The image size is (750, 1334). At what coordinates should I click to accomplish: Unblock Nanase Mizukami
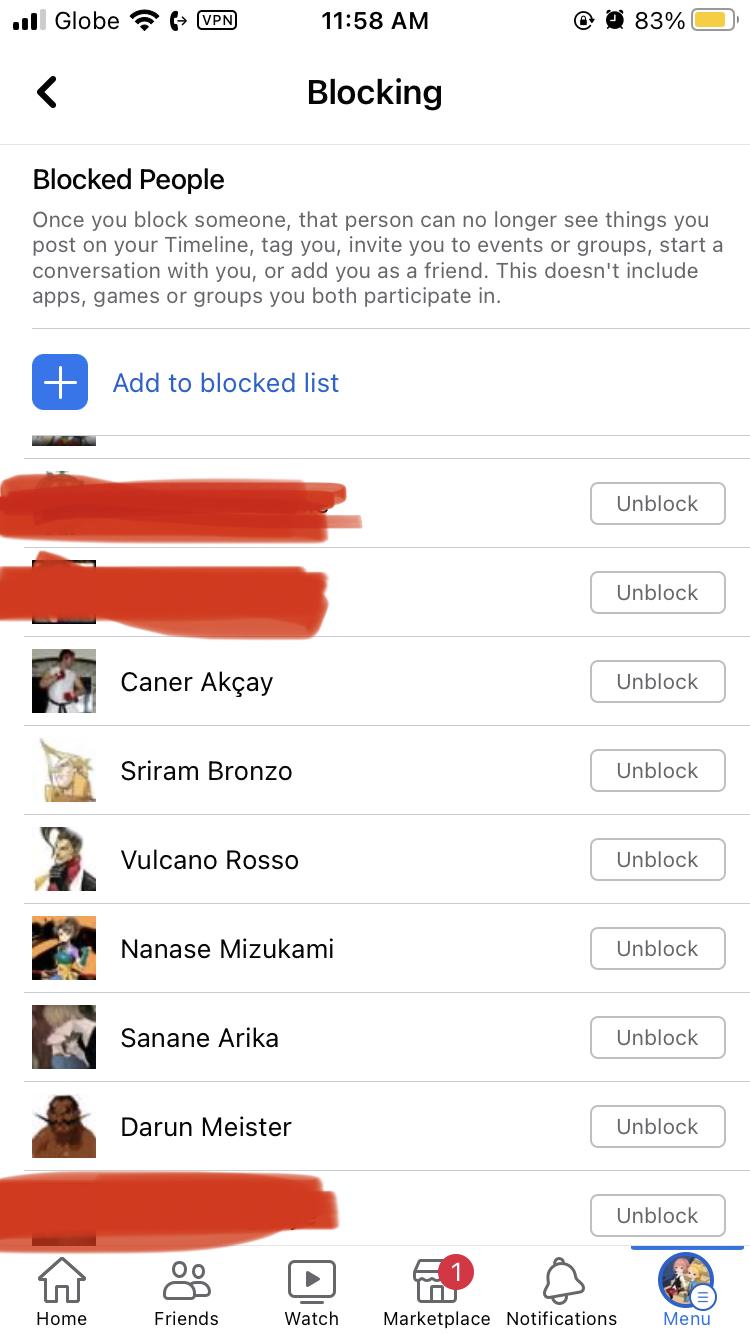[657, 949]
